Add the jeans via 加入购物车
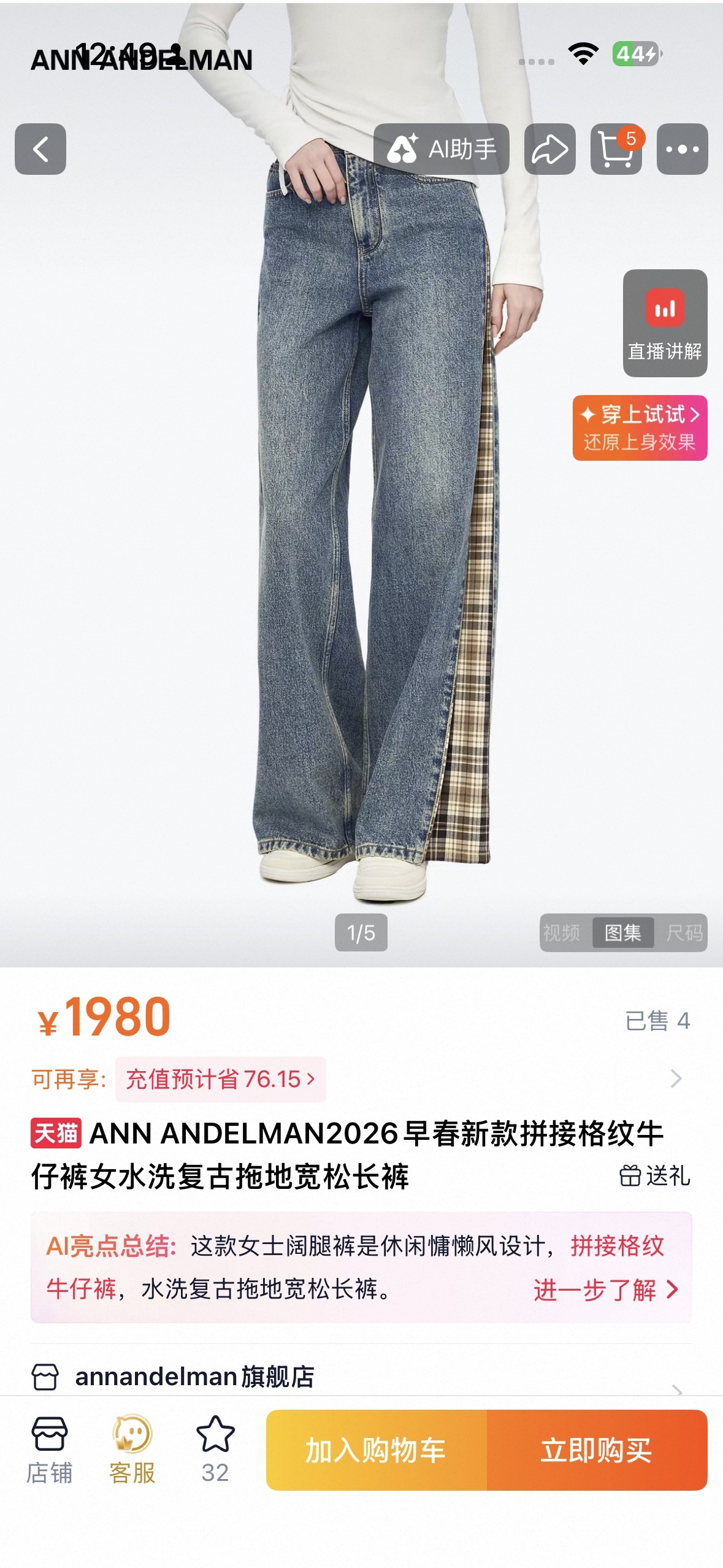 [377, 1450]
